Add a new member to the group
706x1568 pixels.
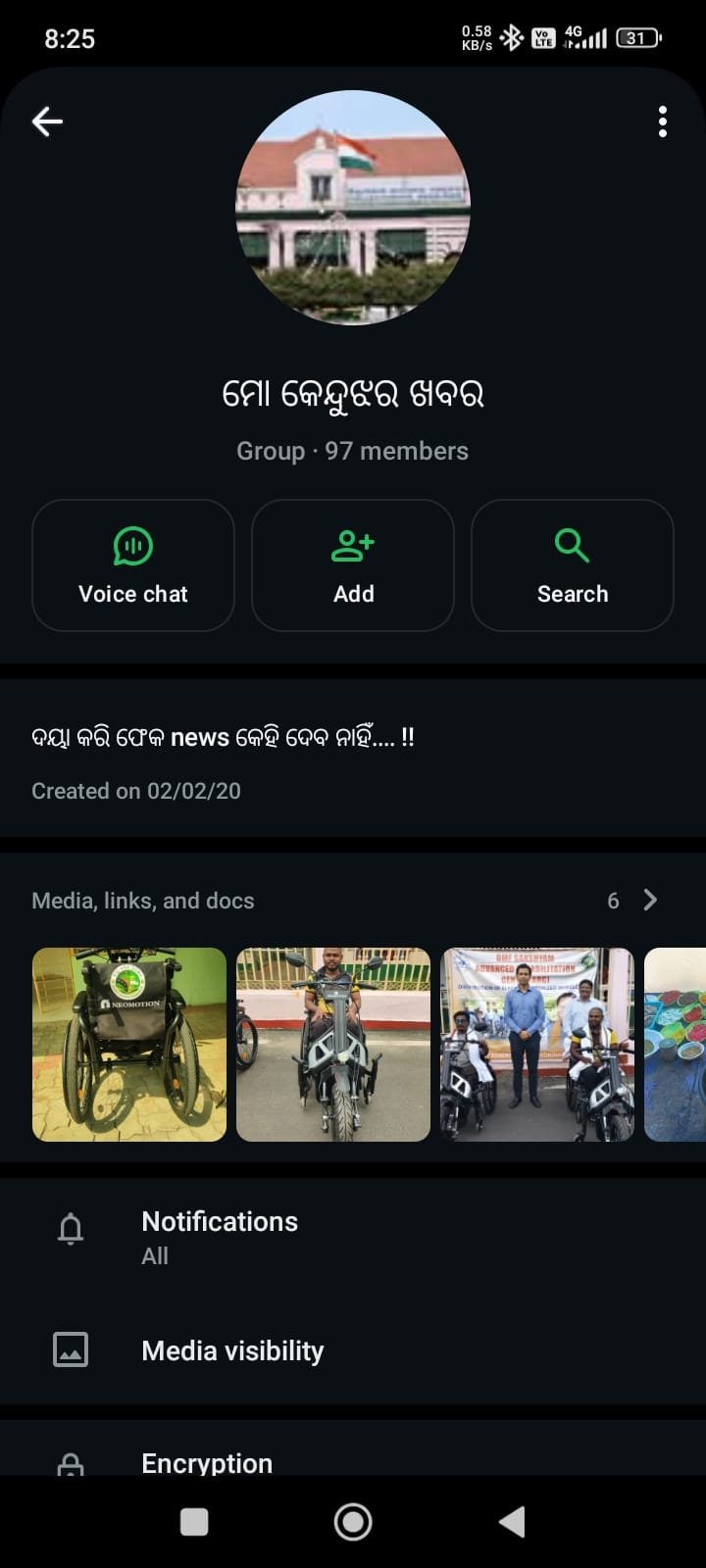(353, 565)
